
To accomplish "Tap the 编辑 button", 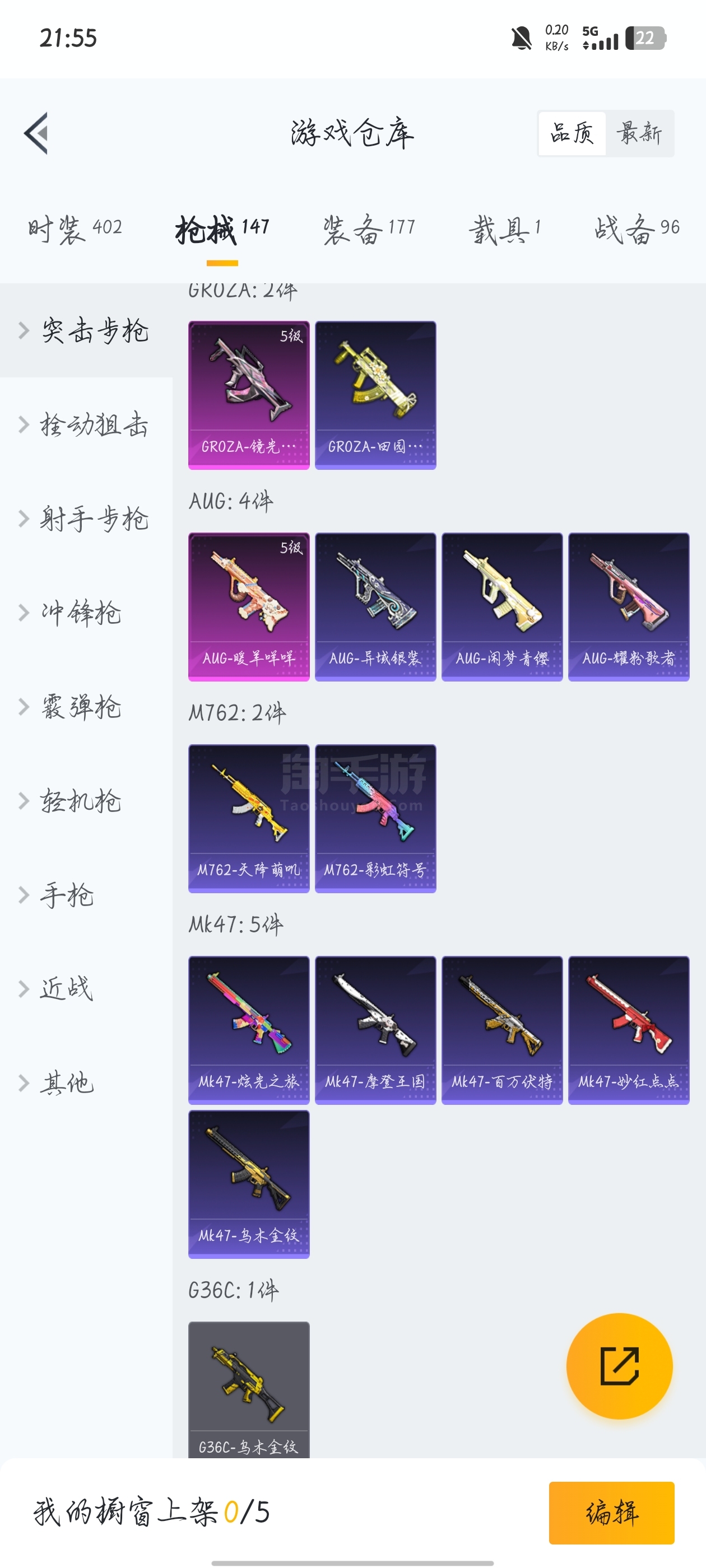I will click(x=611, y=1513).
